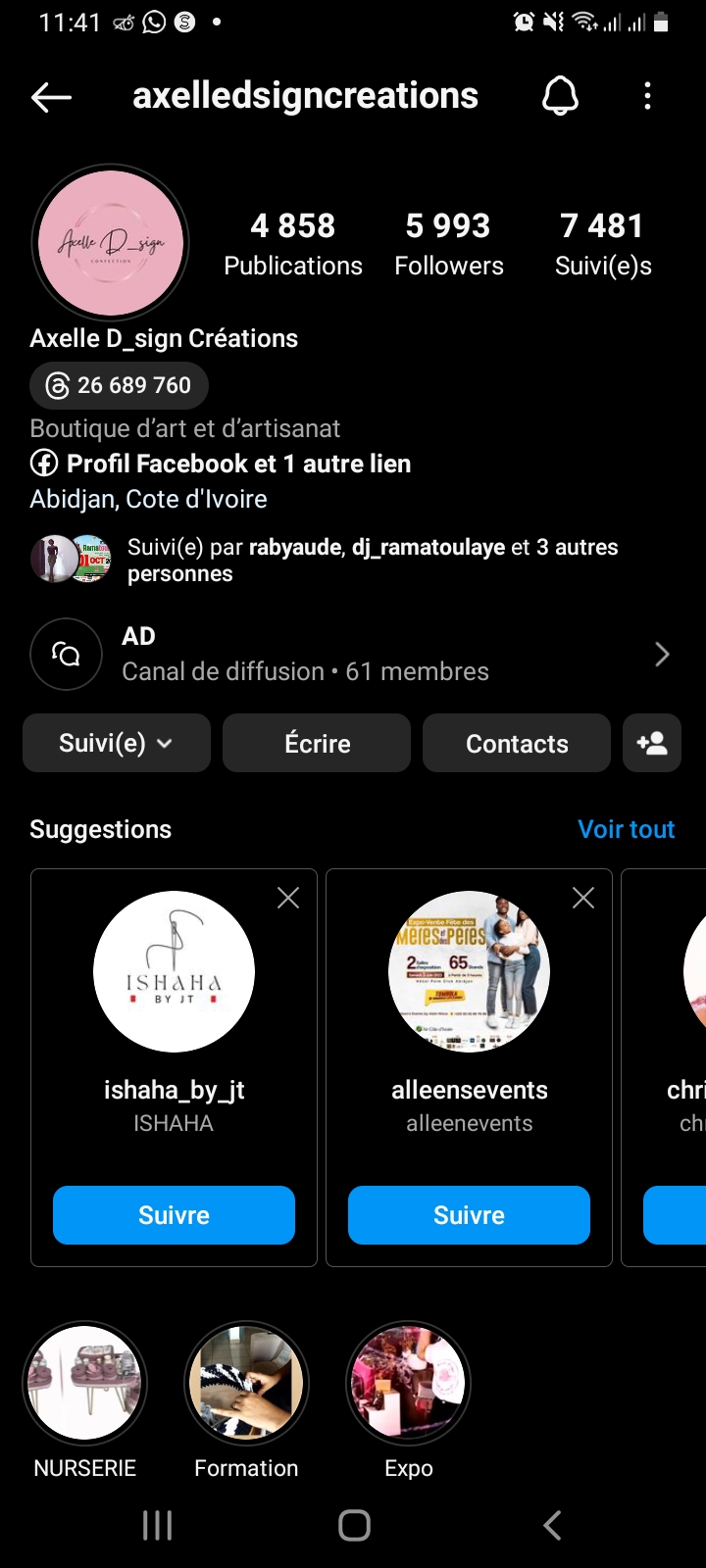Follow alleensevents with Suivre
The width and height of the screenshot is (706, 1568).
point(469,1215)
